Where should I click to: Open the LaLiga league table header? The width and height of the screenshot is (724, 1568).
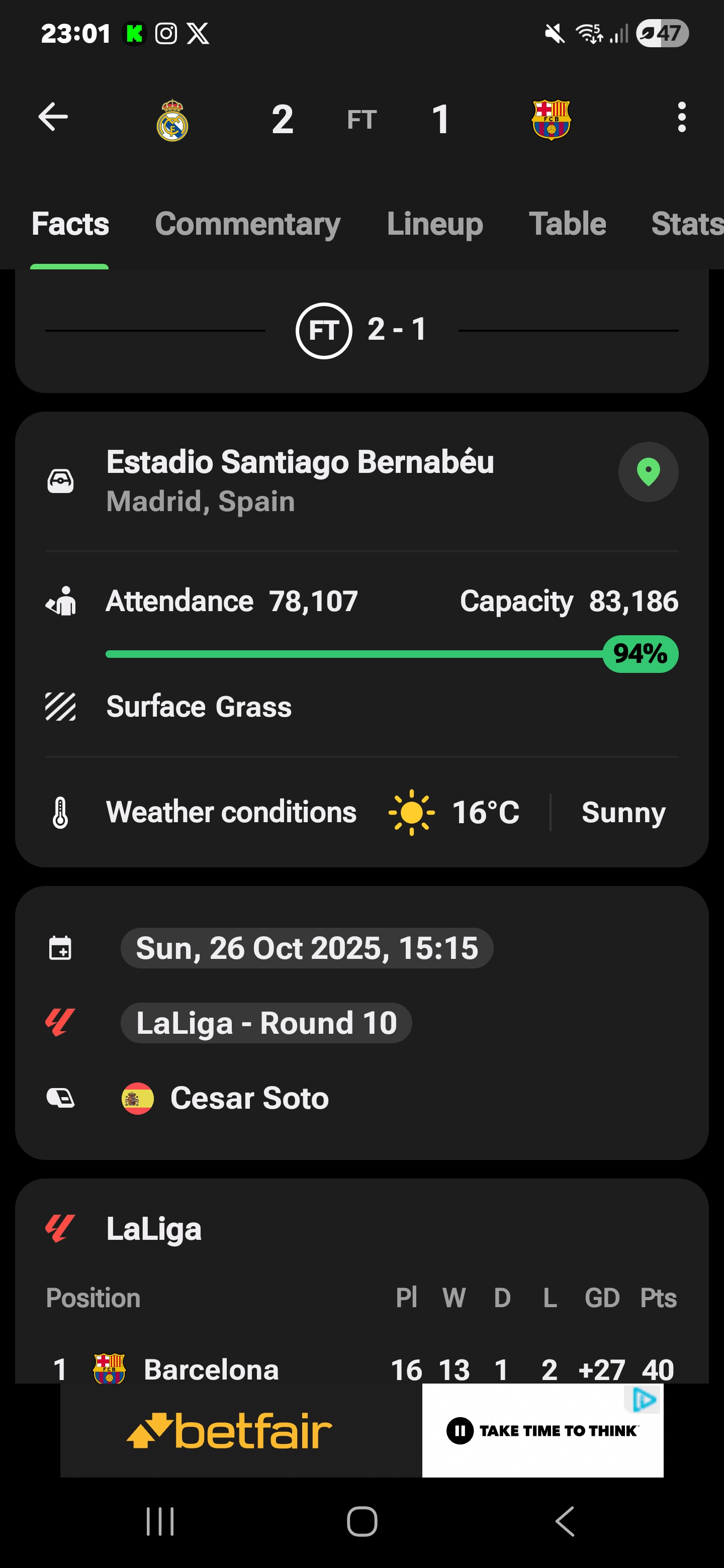point(153,1228)
